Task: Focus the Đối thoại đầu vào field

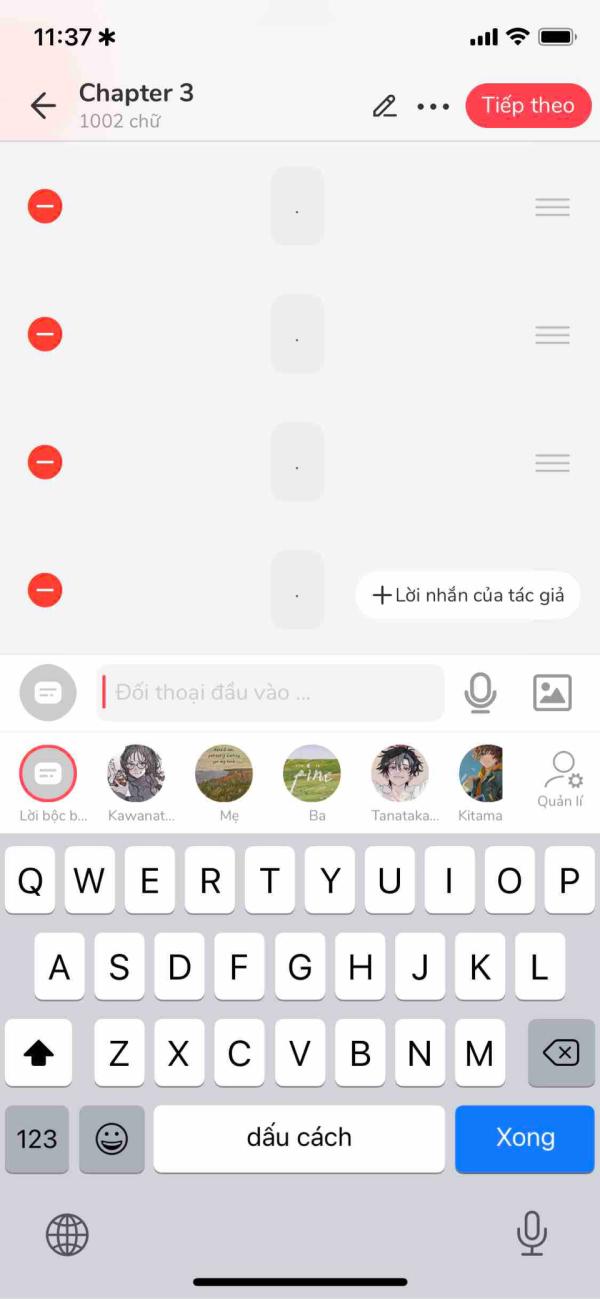Action: 270,692
